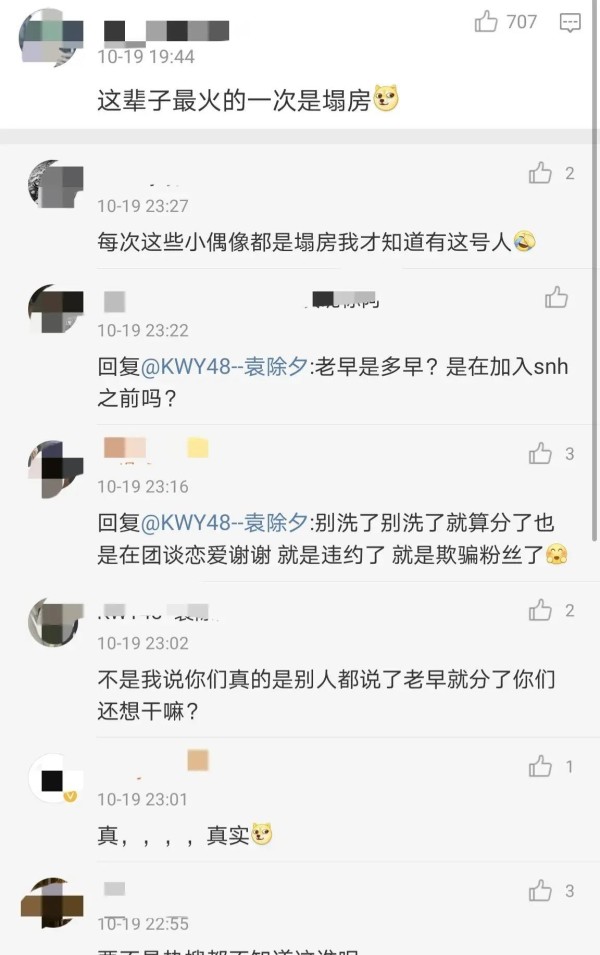
Task: Open replies via the comment bubble icon
Action: coord(570,22)
